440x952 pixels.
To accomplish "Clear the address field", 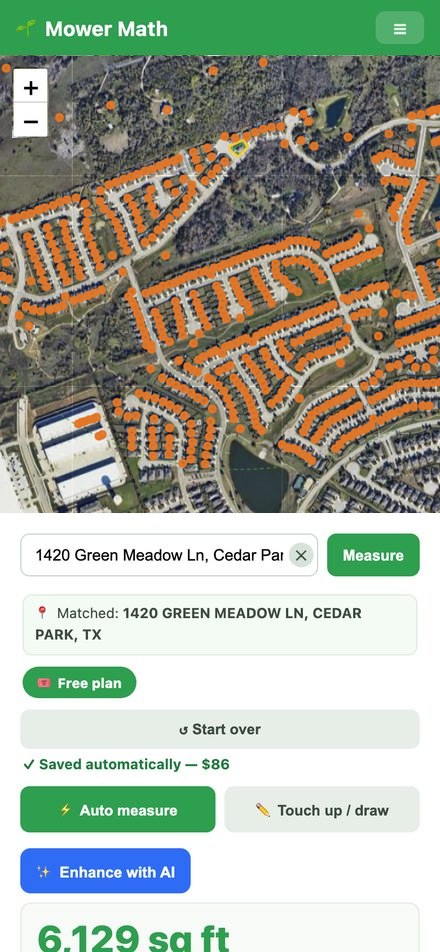I will (x=301, y=555).
